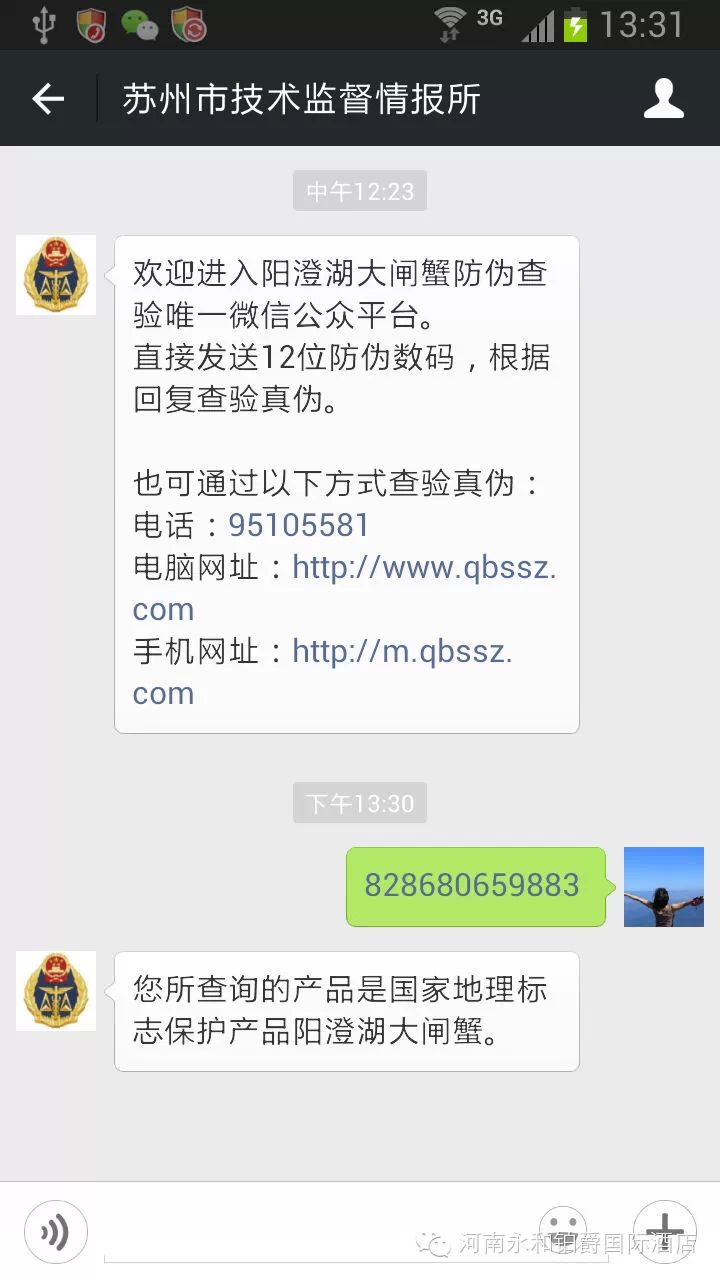The width and height of the screenshot is (720, 1280).
Task: Open the account profile icon
Action: point(663,98)
